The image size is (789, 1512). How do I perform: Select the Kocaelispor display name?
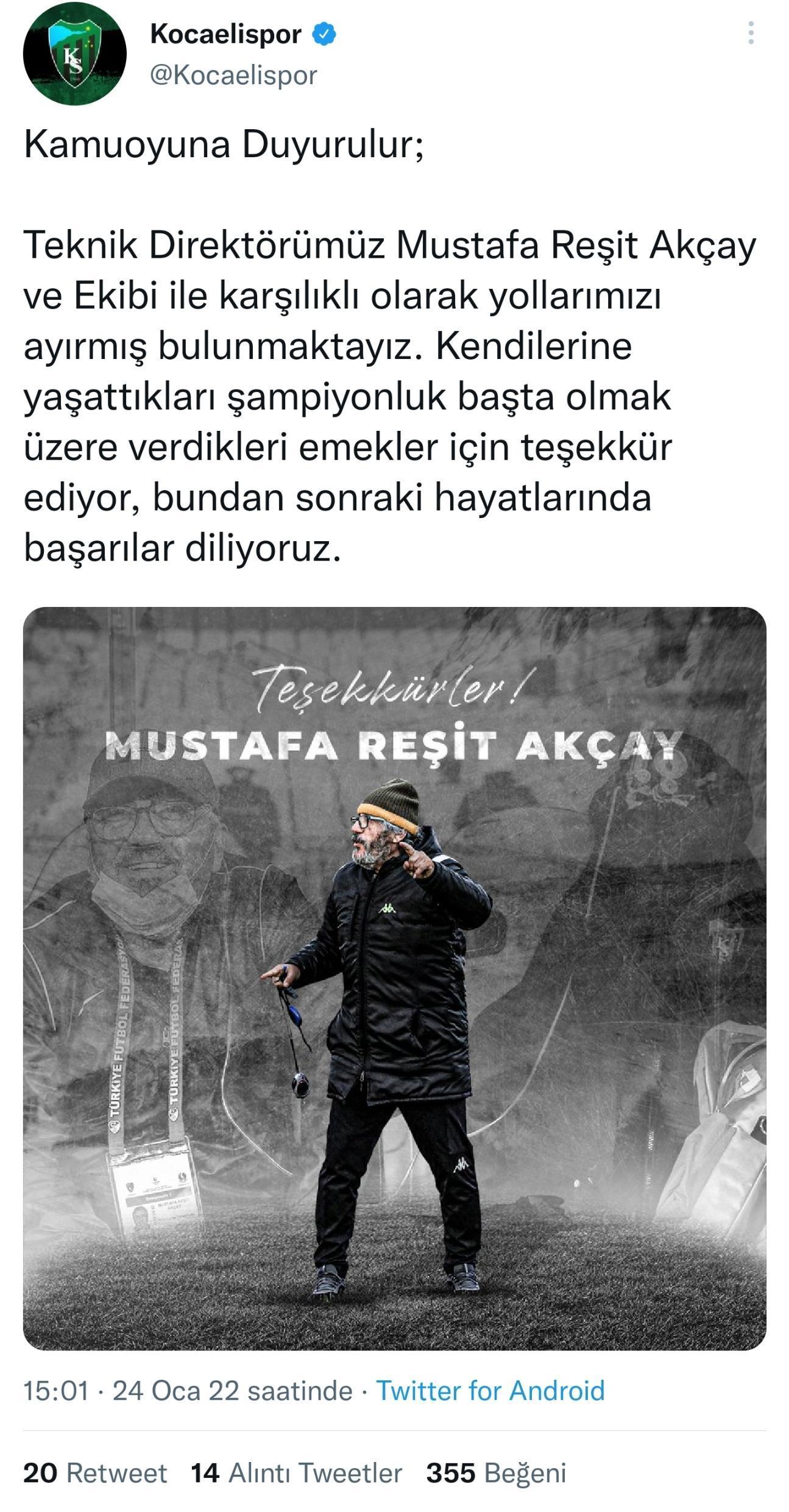222,34
